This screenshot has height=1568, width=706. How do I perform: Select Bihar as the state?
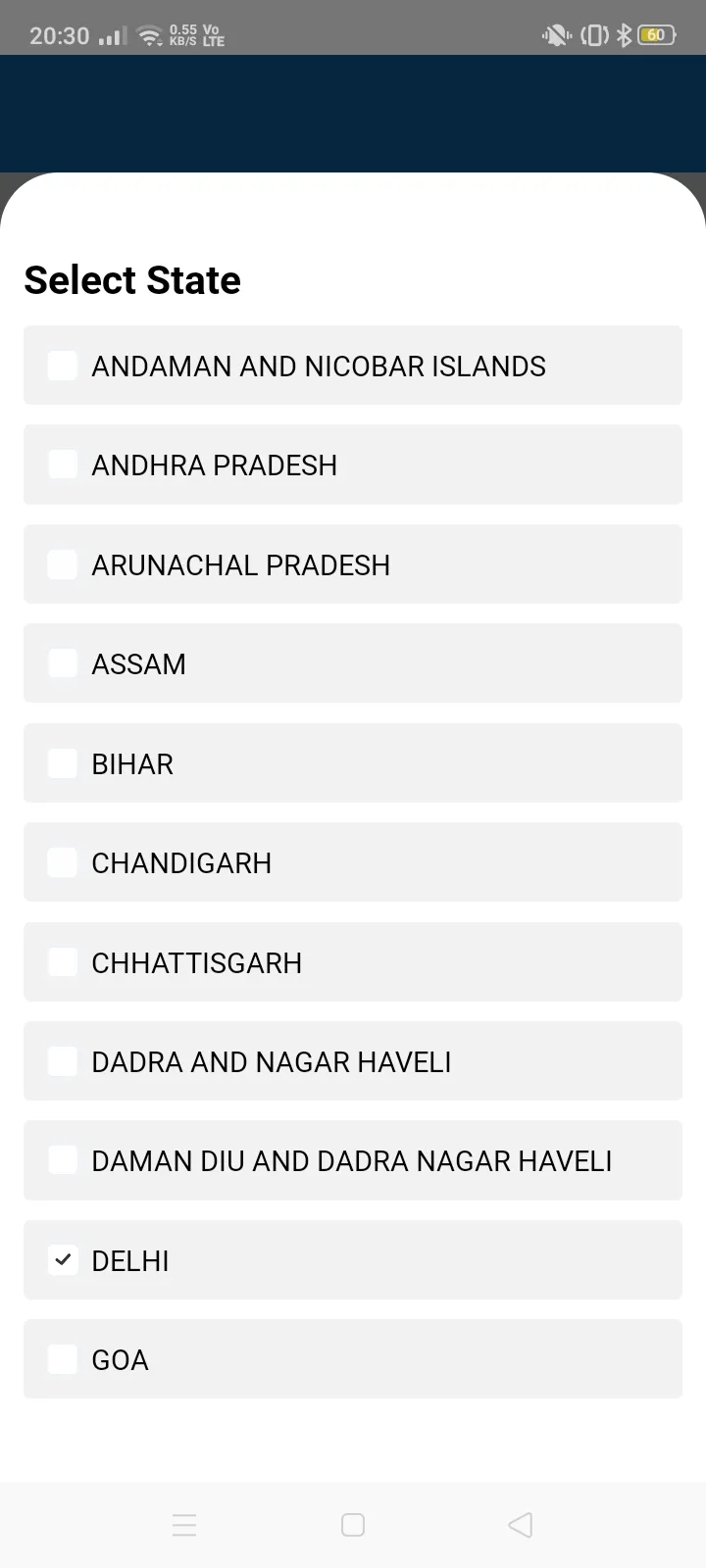coord(63,763)
